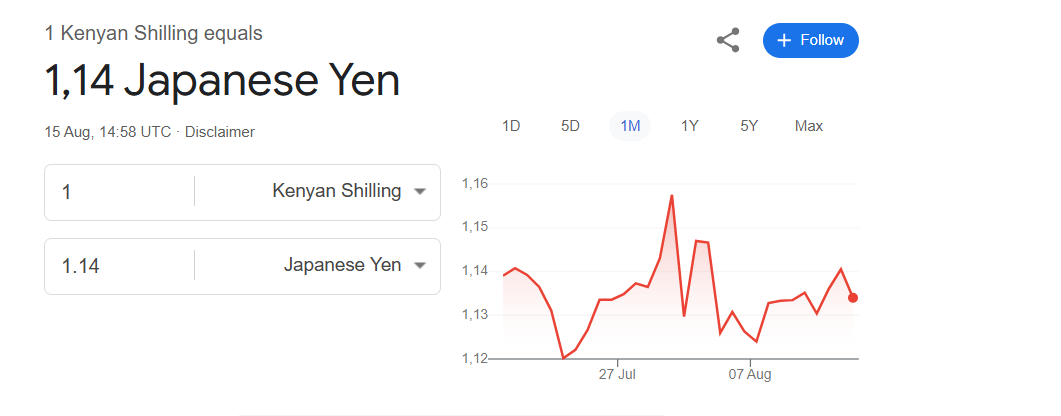The image size is (1061, 416).
Task: Open the Disclaimer link
Action: (220, 132)
